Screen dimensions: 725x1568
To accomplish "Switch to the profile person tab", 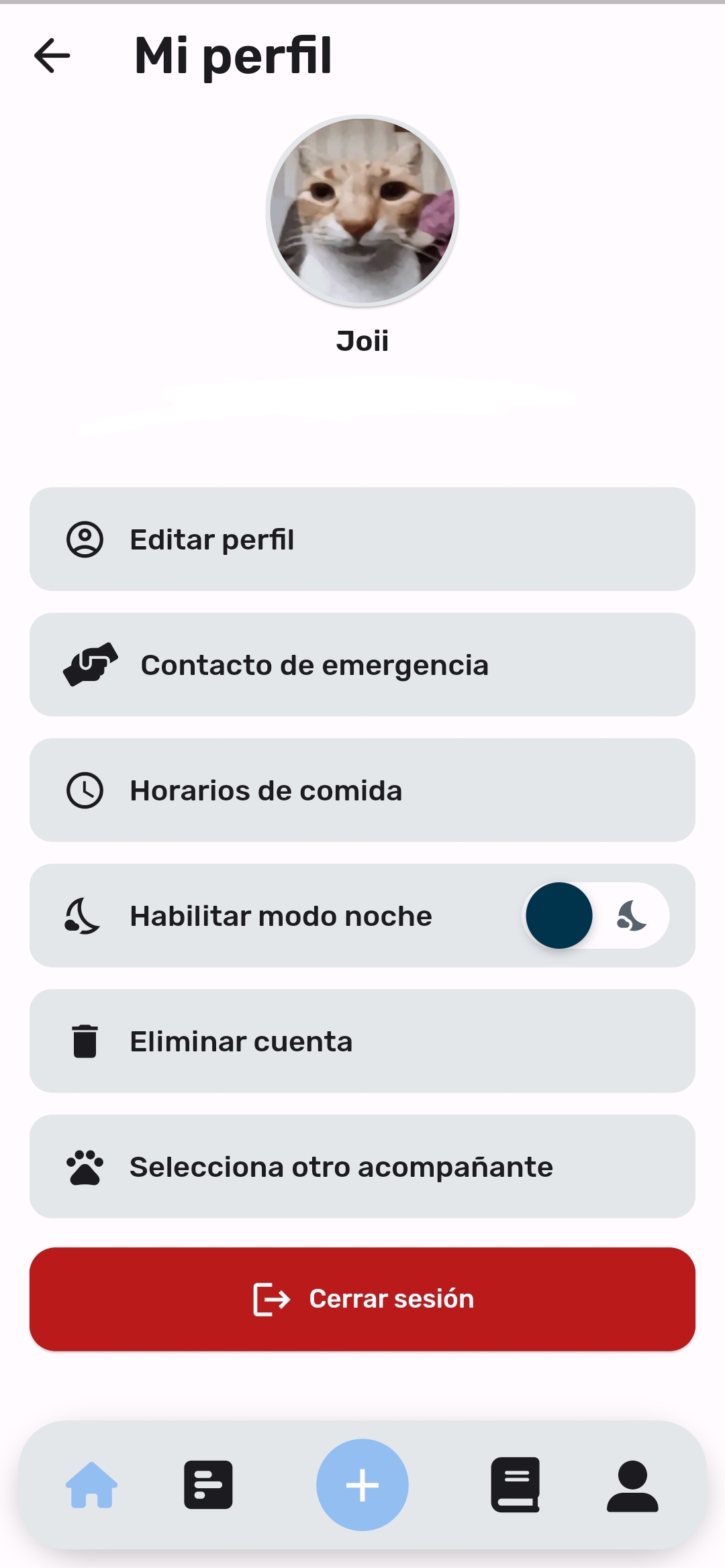I will pos(632,1486).
